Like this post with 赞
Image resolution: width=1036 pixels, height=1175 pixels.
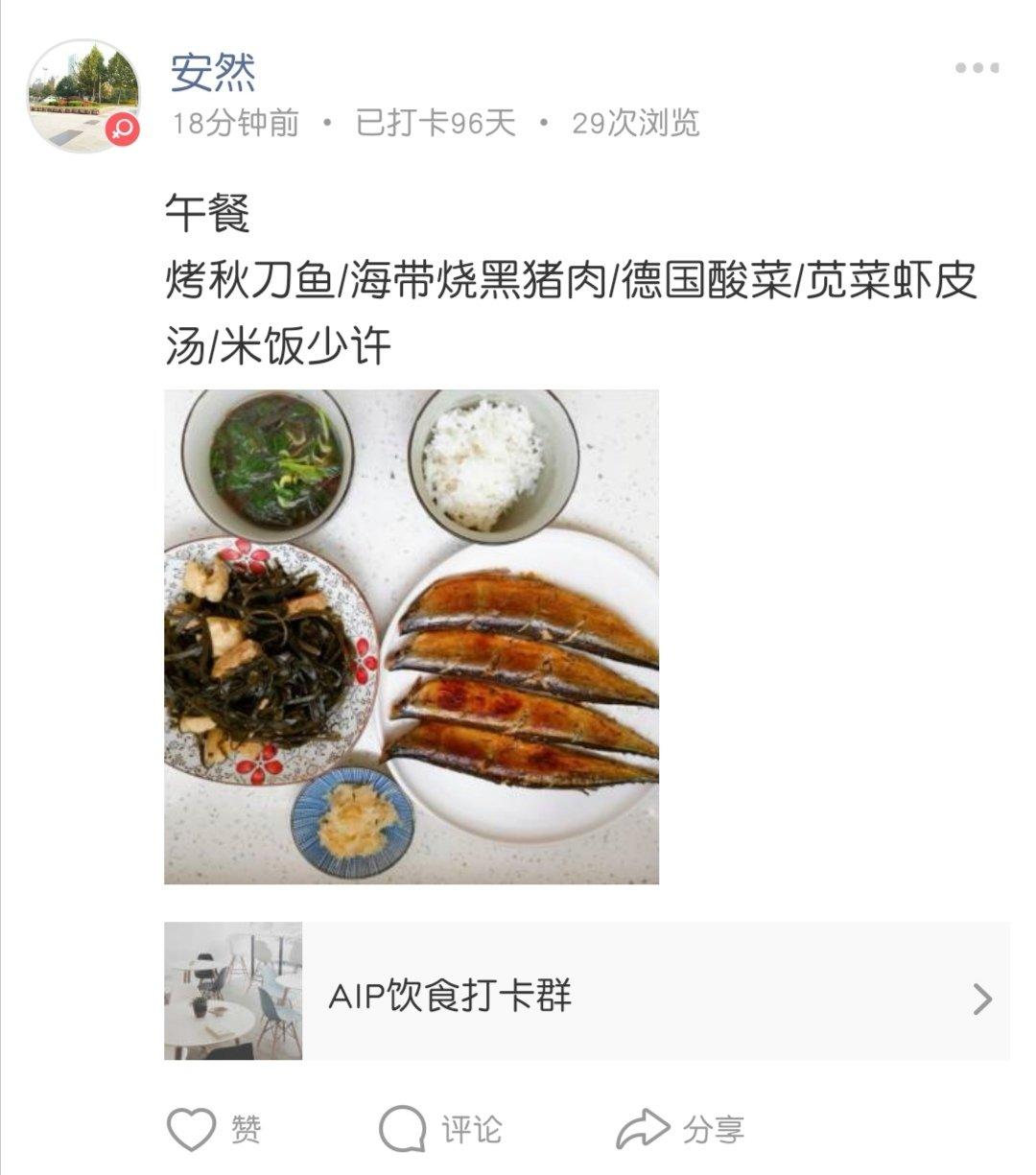[x=214, y=1129]
